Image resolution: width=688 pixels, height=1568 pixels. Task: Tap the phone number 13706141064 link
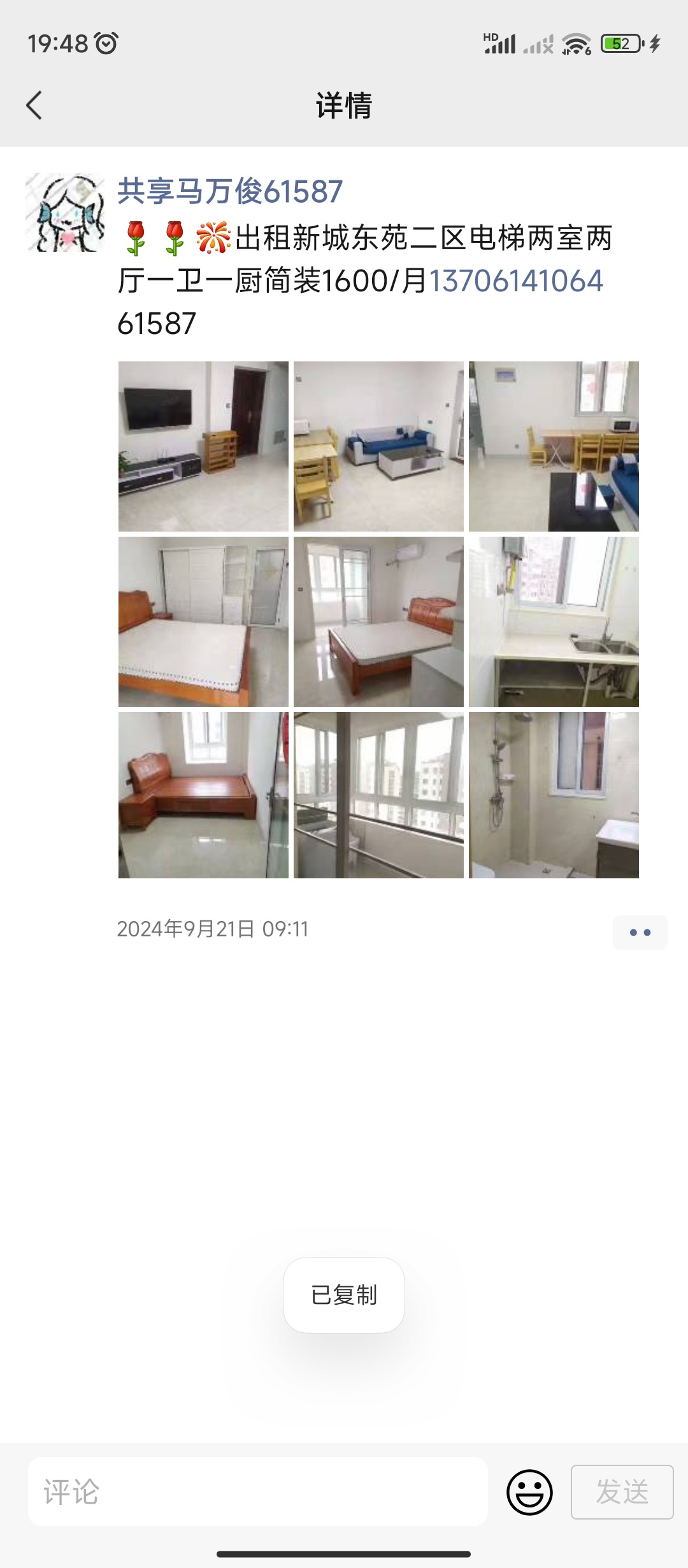(x=515, y=281)
